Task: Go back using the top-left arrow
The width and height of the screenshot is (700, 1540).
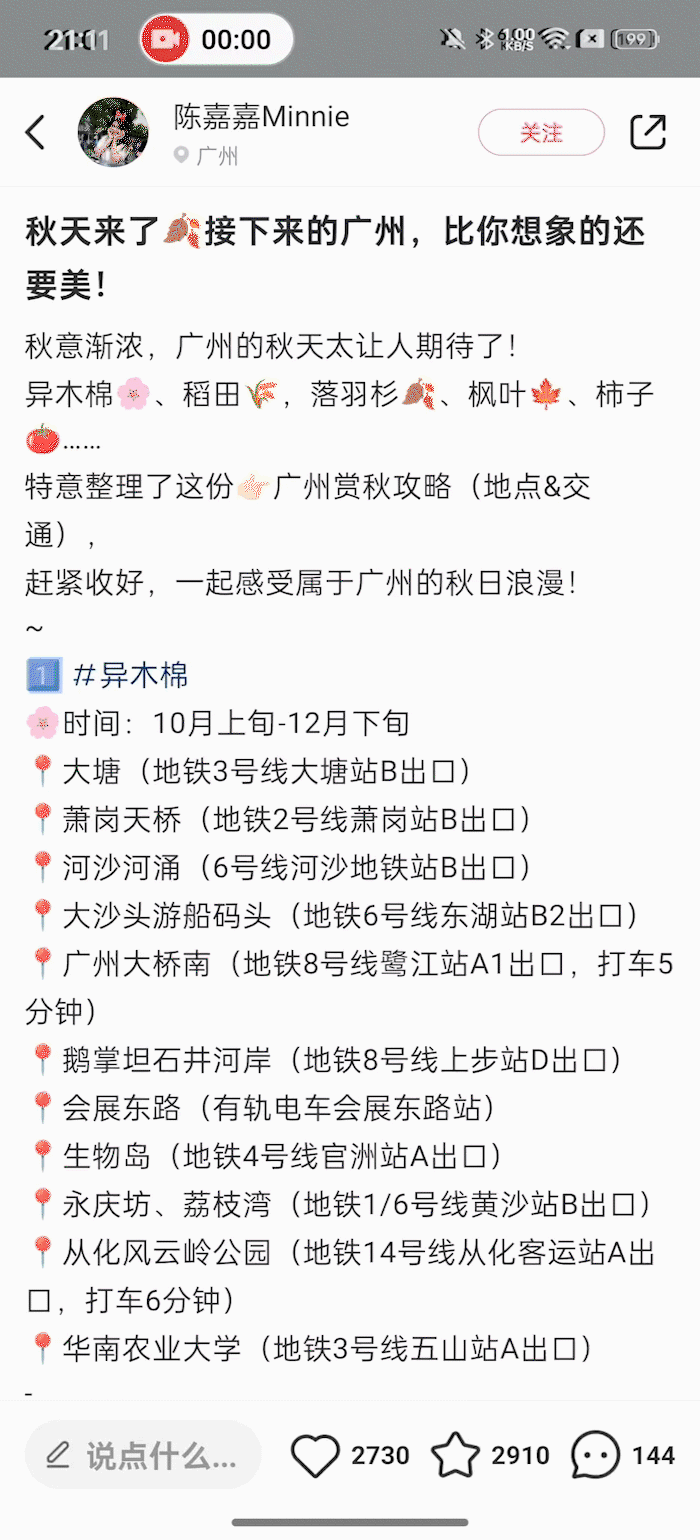Action: (36, 132)
